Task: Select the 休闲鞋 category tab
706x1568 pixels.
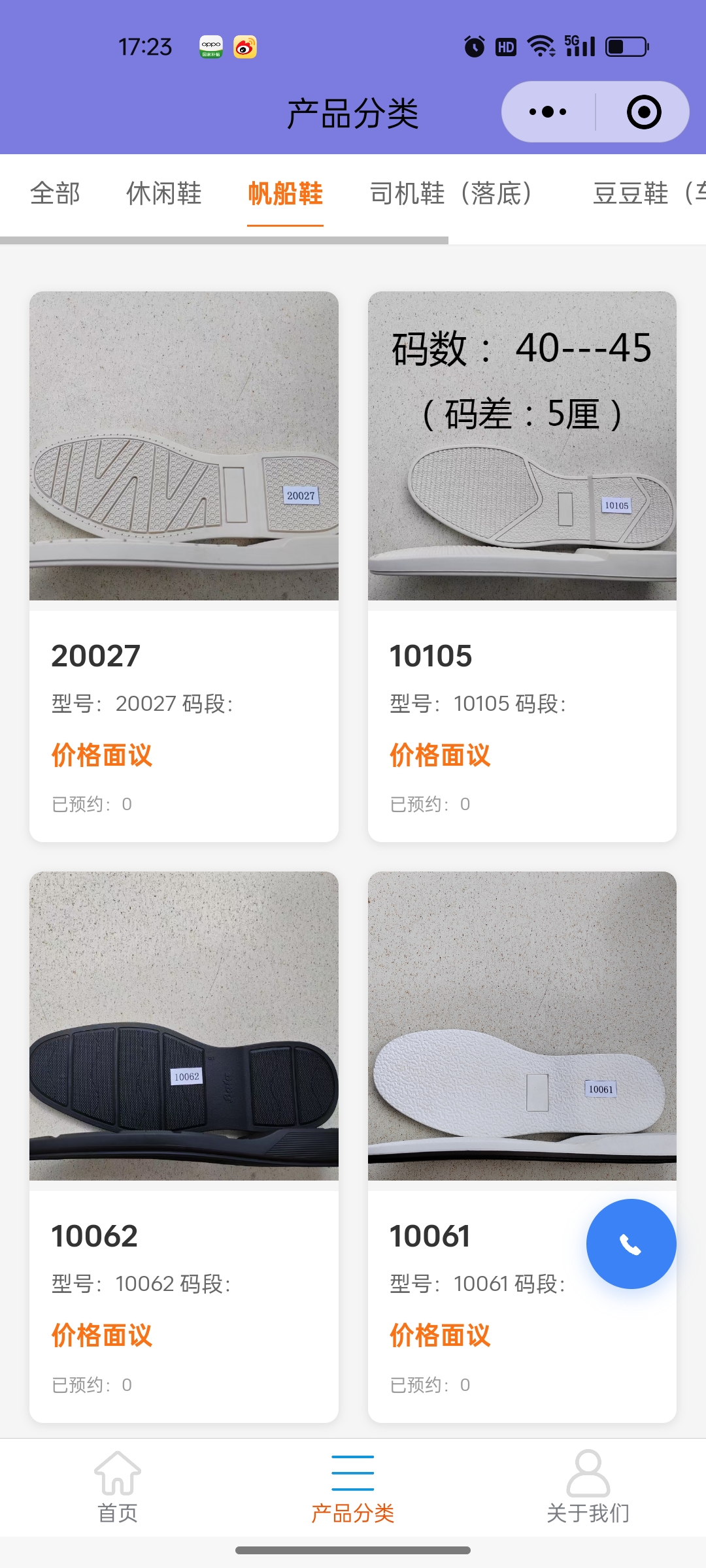Action: [163, 193]
